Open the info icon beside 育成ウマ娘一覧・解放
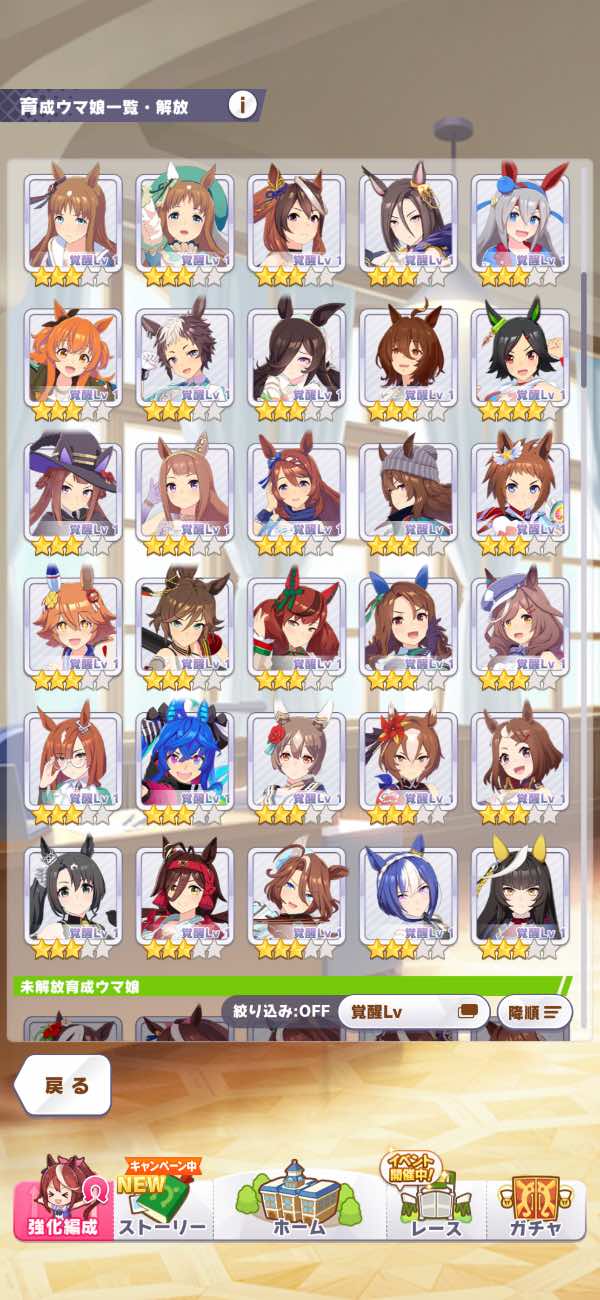Image resolution: width=600 pixels, height=1300 pixels. (242, 105)
